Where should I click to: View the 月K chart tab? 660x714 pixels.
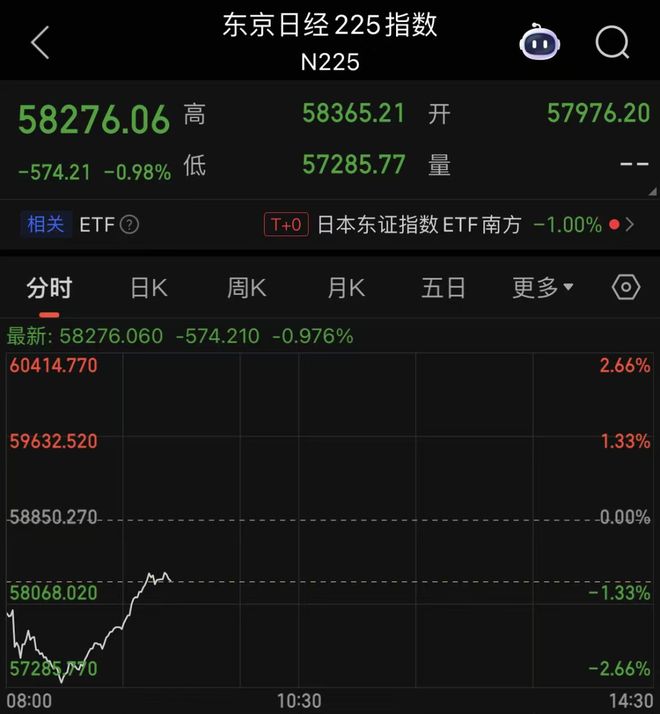coord(346,288)
